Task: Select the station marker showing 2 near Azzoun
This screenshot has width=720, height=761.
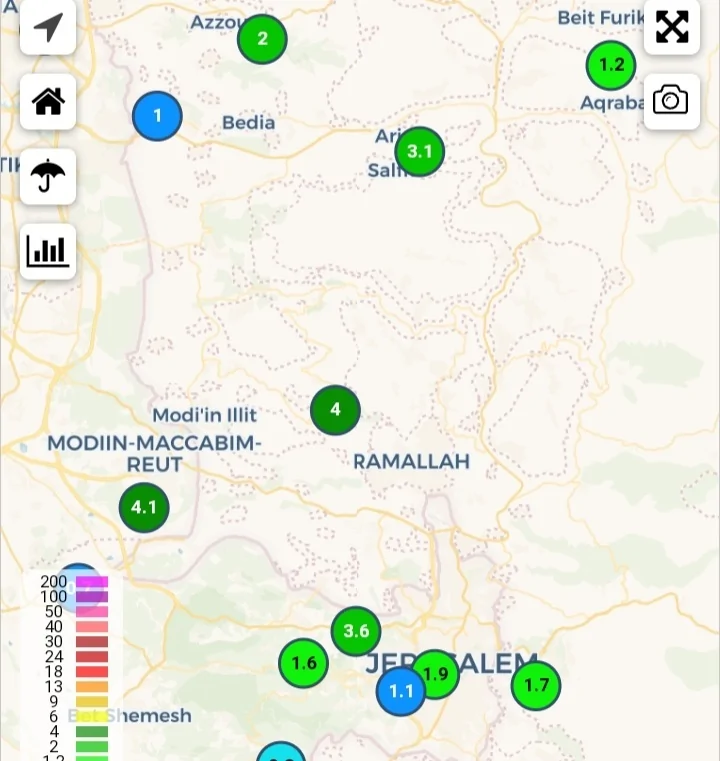Action: click(262, 40)
